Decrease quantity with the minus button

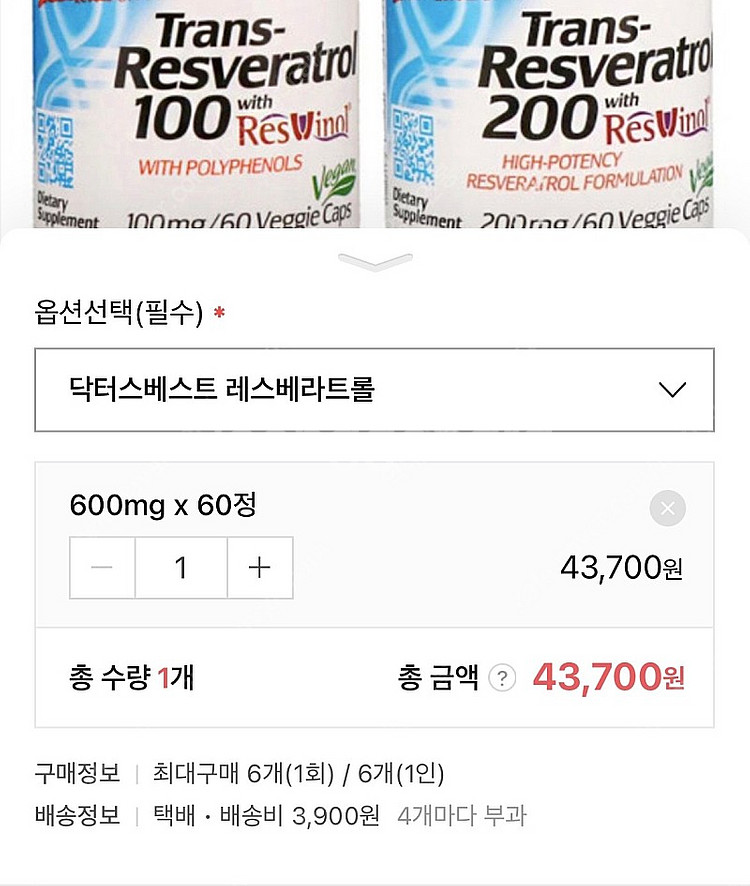click(x=102, y=568)
